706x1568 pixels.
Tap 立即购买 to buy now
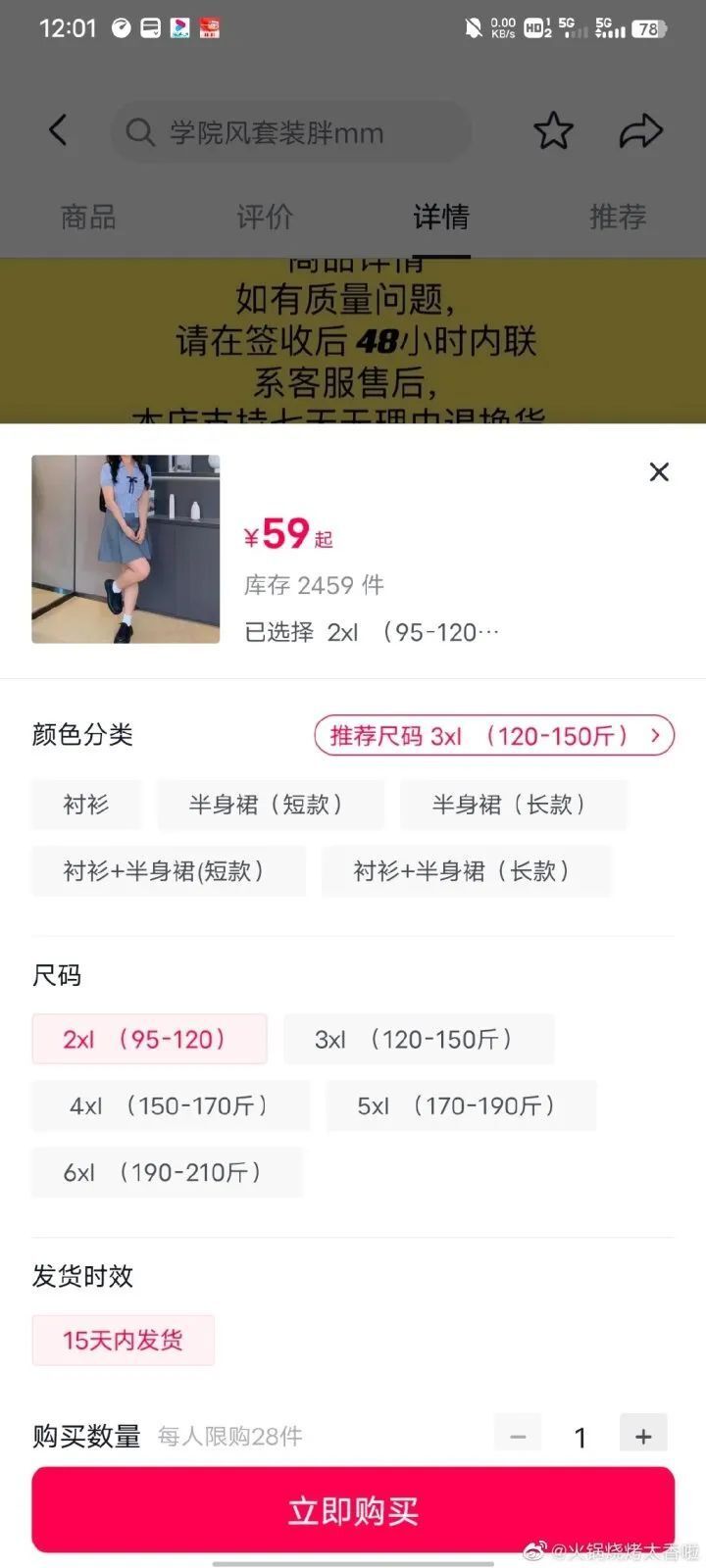[353, 1510]
